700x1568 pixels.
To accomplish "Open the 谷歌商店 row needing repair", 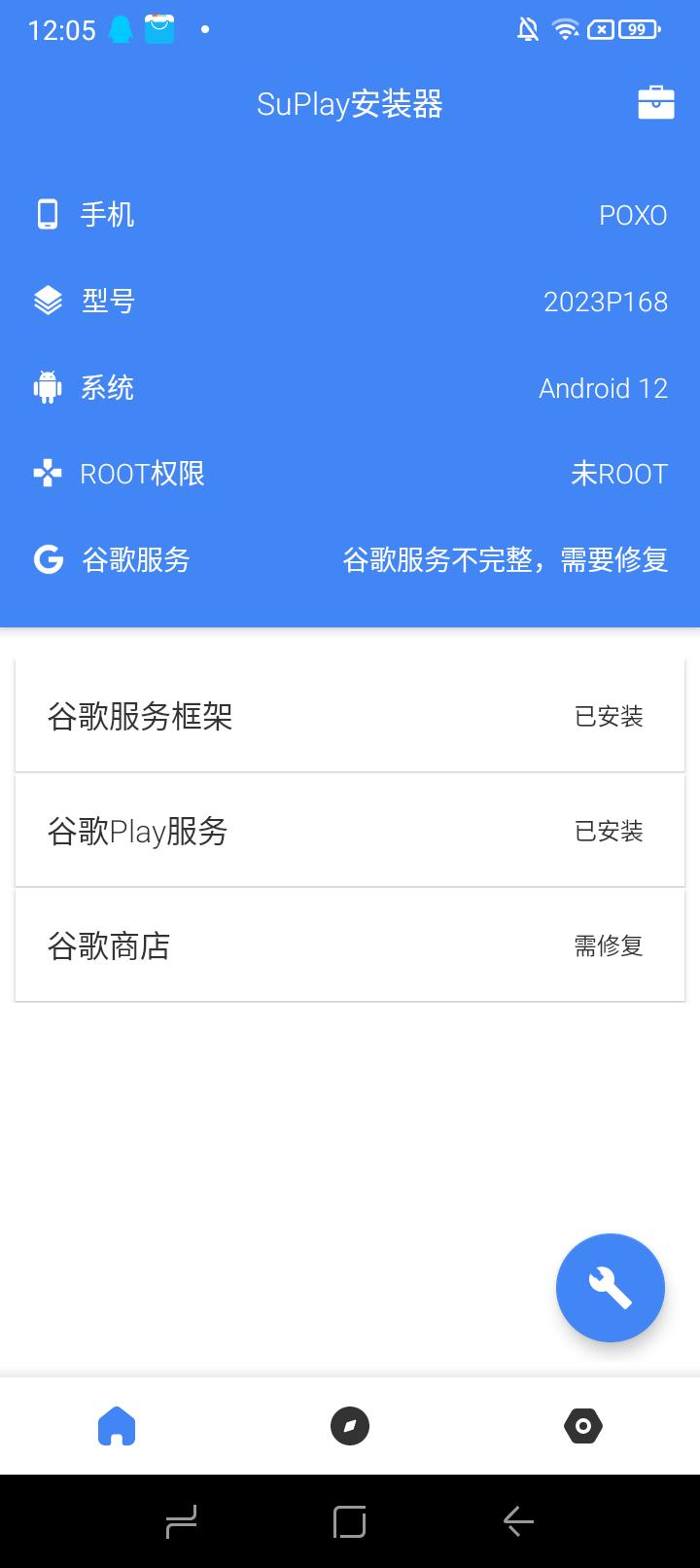I will (x=350, y=945).
